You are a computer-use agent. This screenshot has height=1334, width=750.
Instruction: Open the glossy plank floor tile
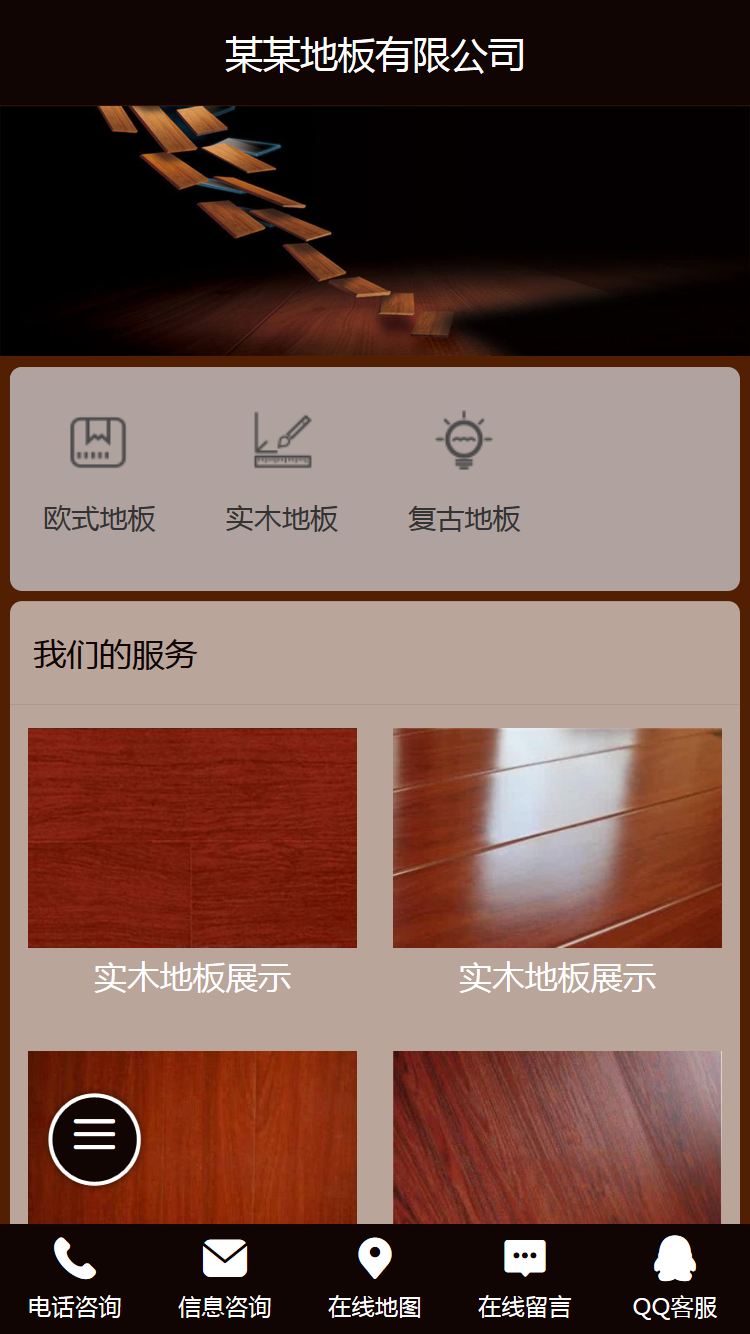[x=557, y=838]
